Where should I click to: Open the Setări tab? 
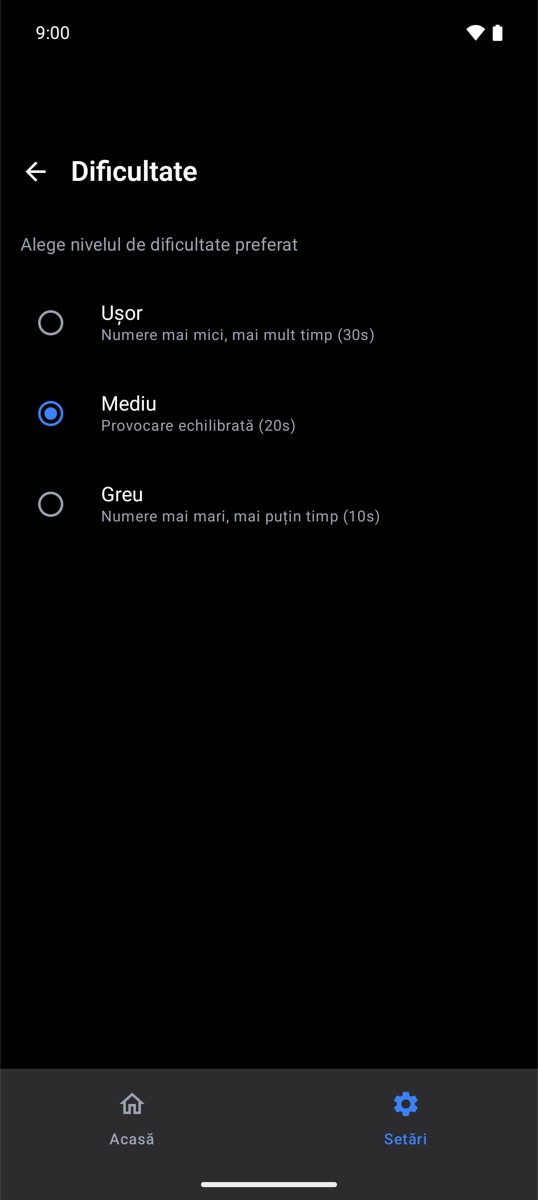pyautogui.click(x=405, y=1119)
